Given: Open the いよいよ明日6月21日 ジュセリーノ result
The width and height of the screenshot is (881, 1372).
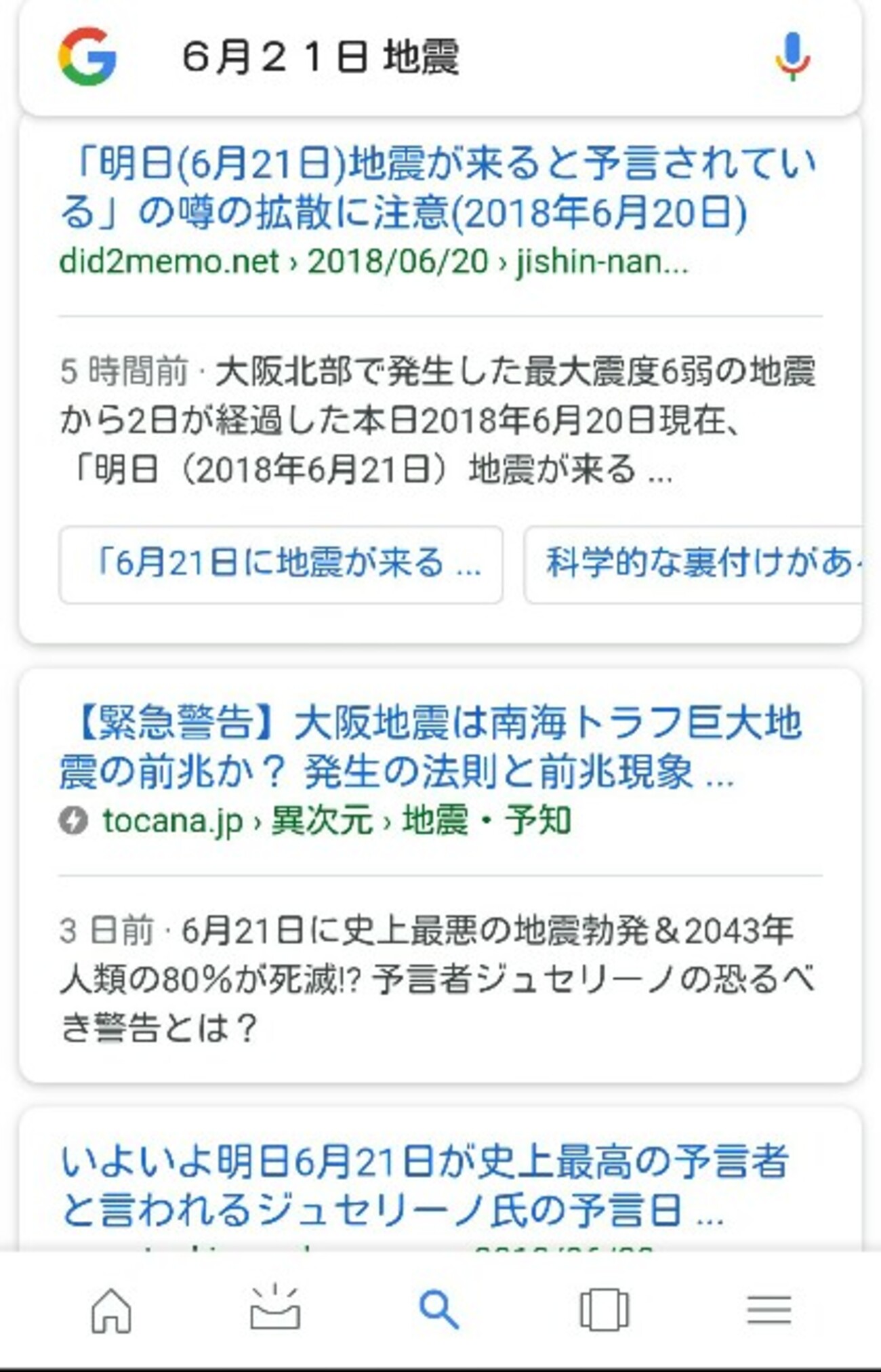Looking at the screenshot, I should [426, 1185].
